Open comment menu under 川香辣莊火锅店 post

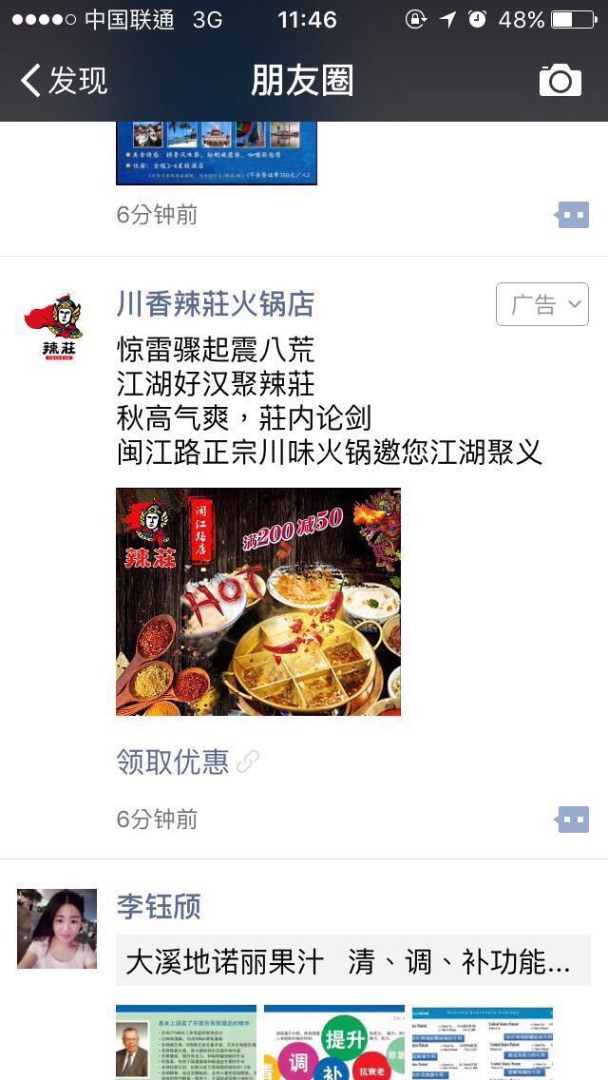point(572,820)
